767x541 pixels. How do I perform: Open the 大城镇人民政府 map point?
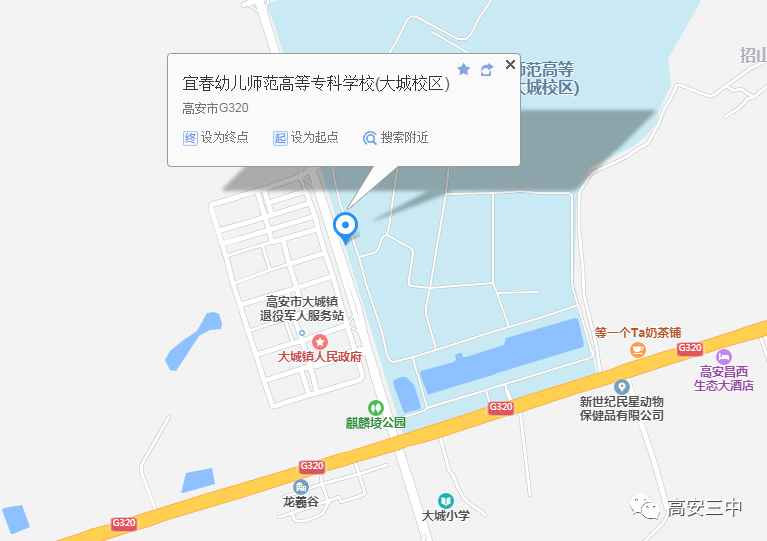[320, 343]
